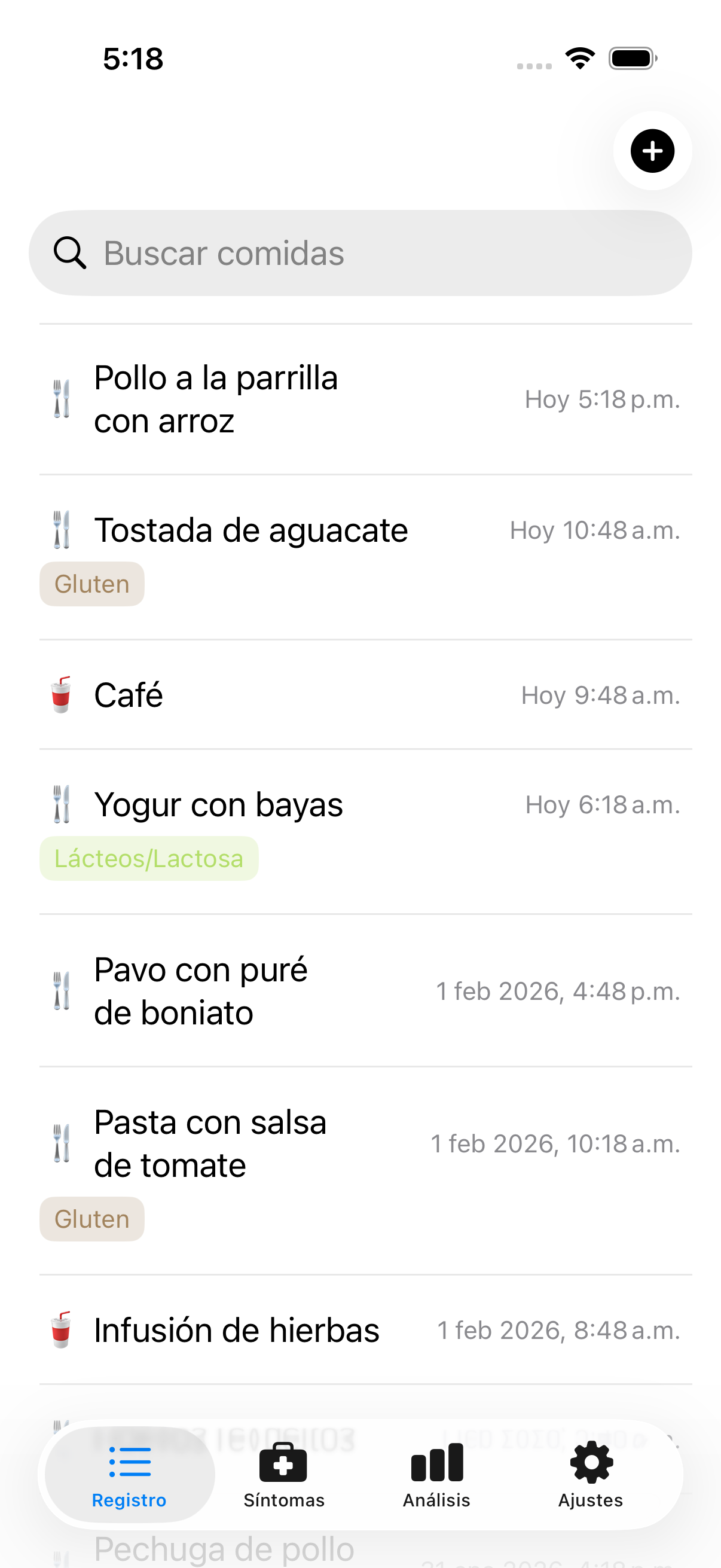
Task: Select the Registro tab
Action: 129,1479
